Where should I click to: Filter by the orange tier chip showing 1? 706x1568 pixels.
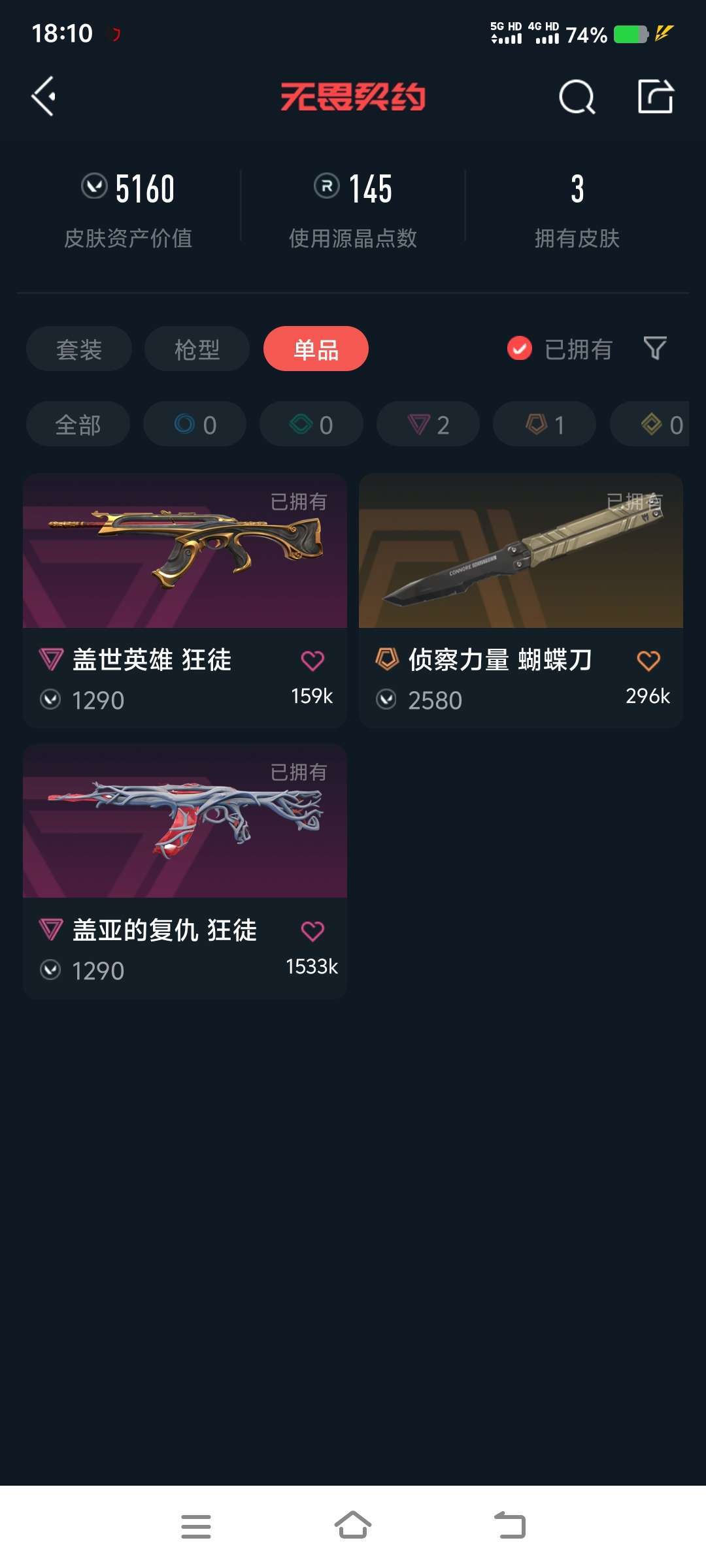pos(545,425)
